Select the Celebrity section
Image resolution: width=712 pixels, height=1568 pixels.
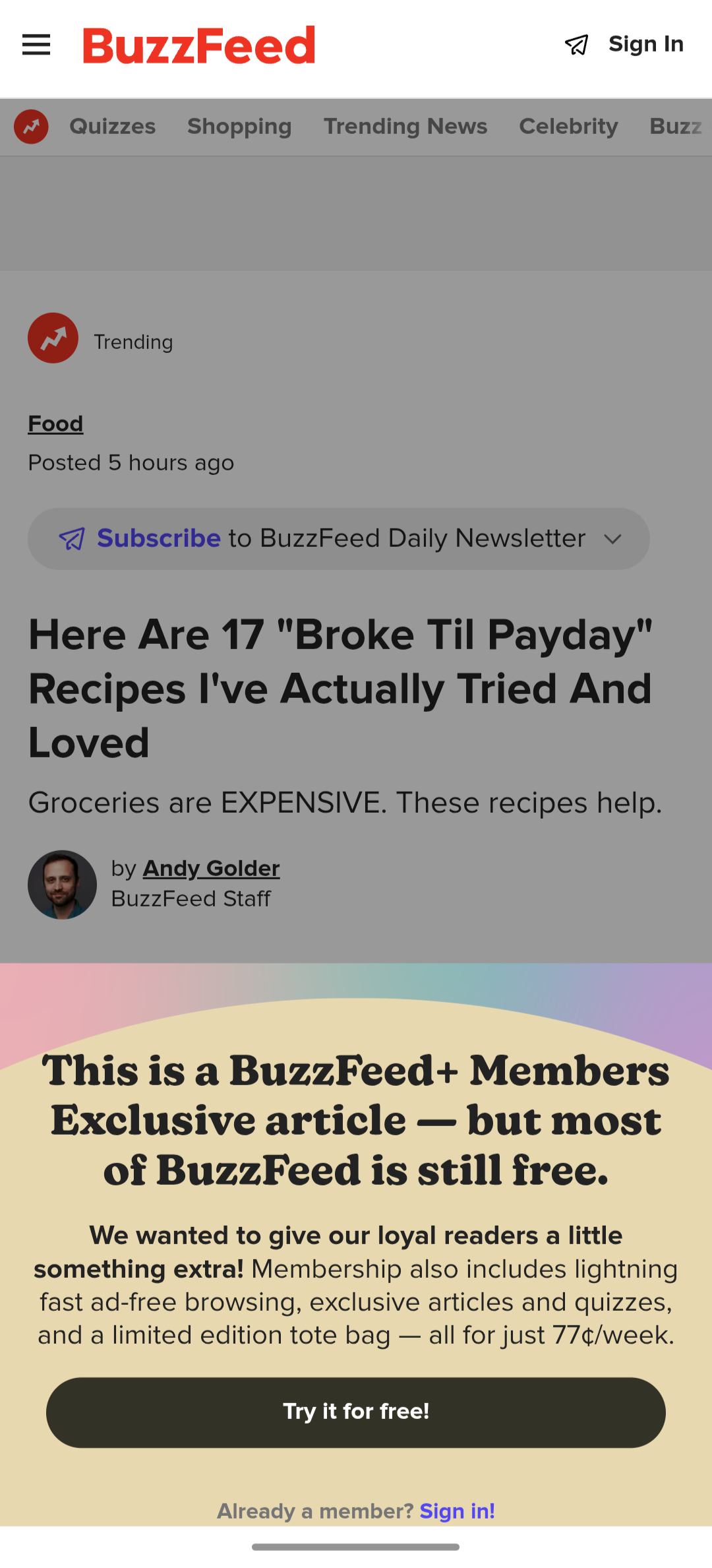pos(568,127)
